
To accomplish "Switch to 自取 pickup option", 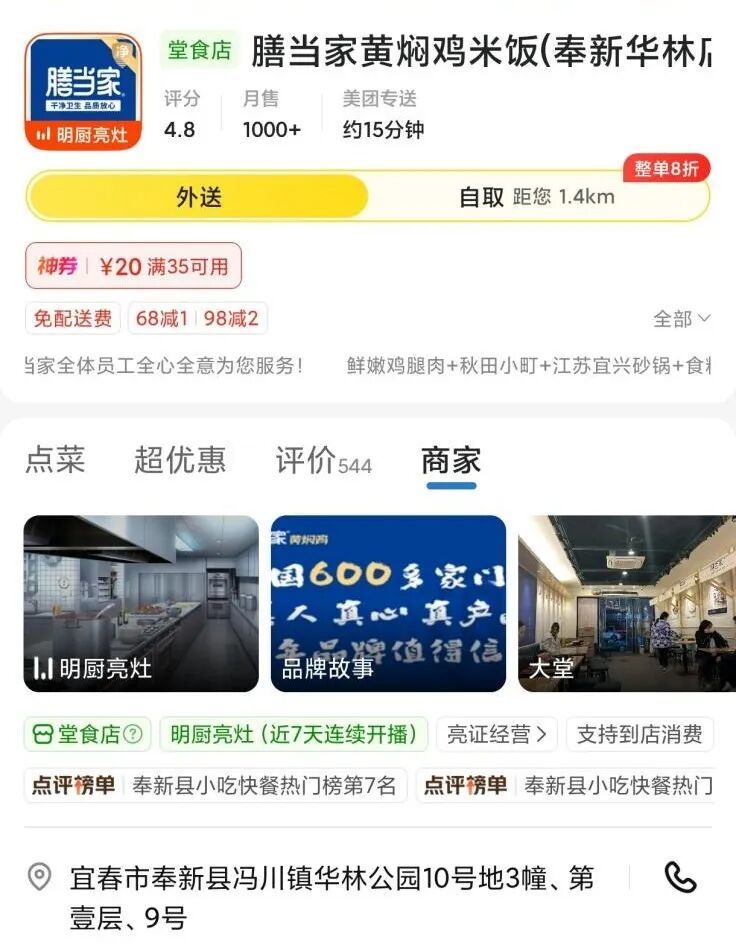I will (536, 197).
